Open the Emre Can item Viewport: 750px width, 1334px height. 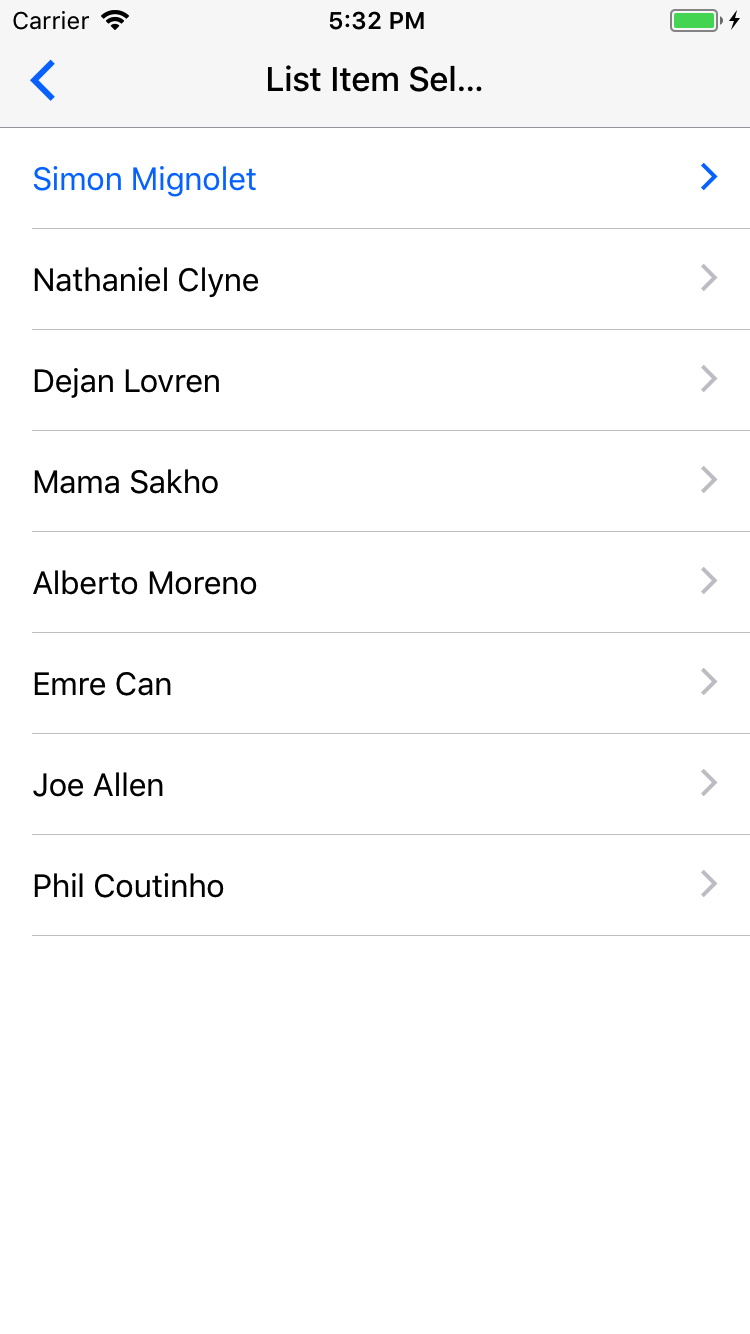tap(375, 684)
